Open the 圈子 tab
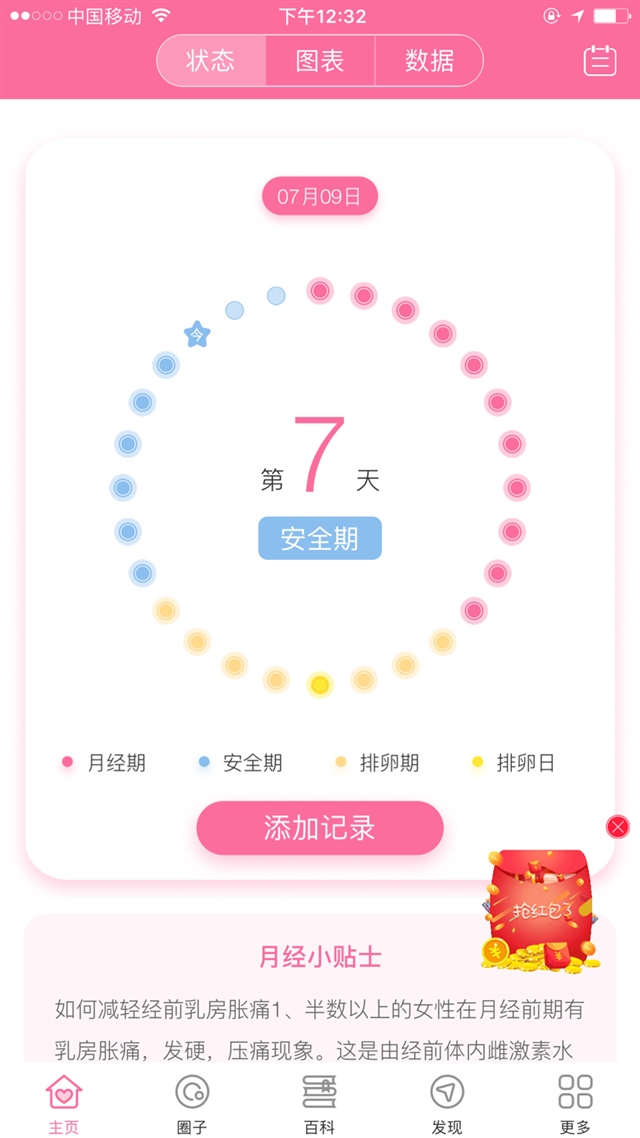Viewport: 640px width, 1138px height. point(192,1101)
